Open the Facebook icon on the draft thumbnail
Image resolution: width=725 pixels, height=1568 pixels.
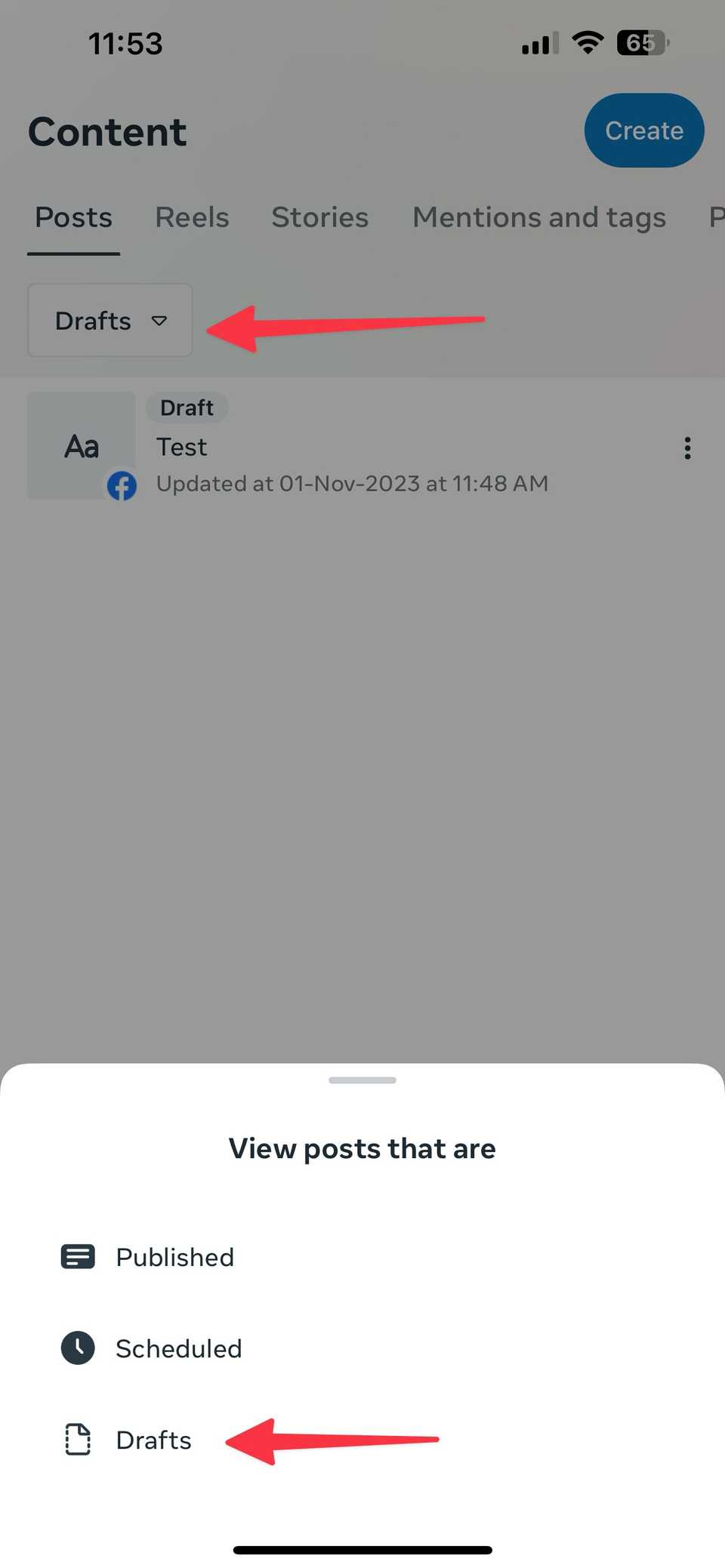click(x=121, y=486)
